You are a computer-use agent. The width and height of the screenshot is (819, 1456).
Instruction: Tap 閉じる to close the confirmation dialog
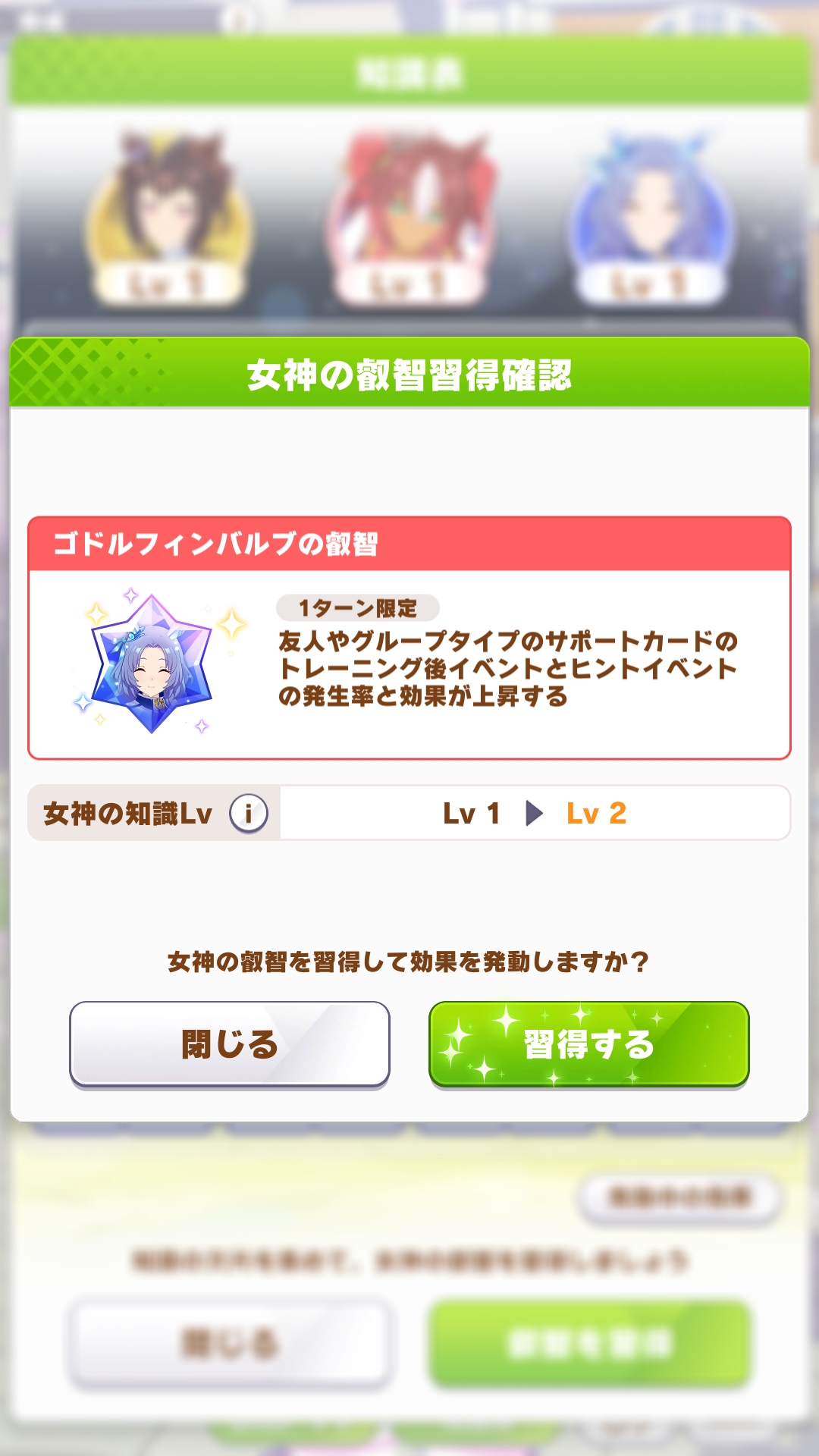230,1045
